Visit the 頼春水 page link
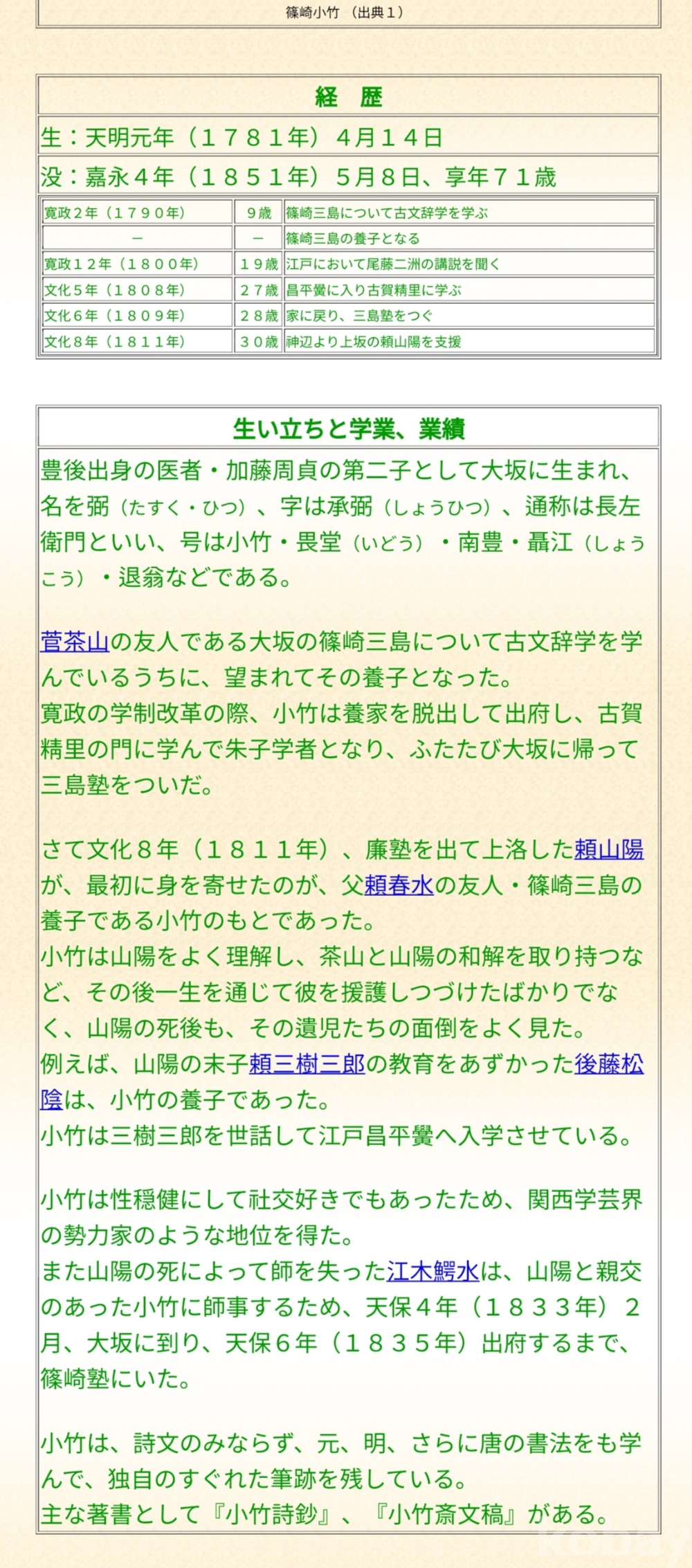The image size is (692, 1568). pos(399,885)
